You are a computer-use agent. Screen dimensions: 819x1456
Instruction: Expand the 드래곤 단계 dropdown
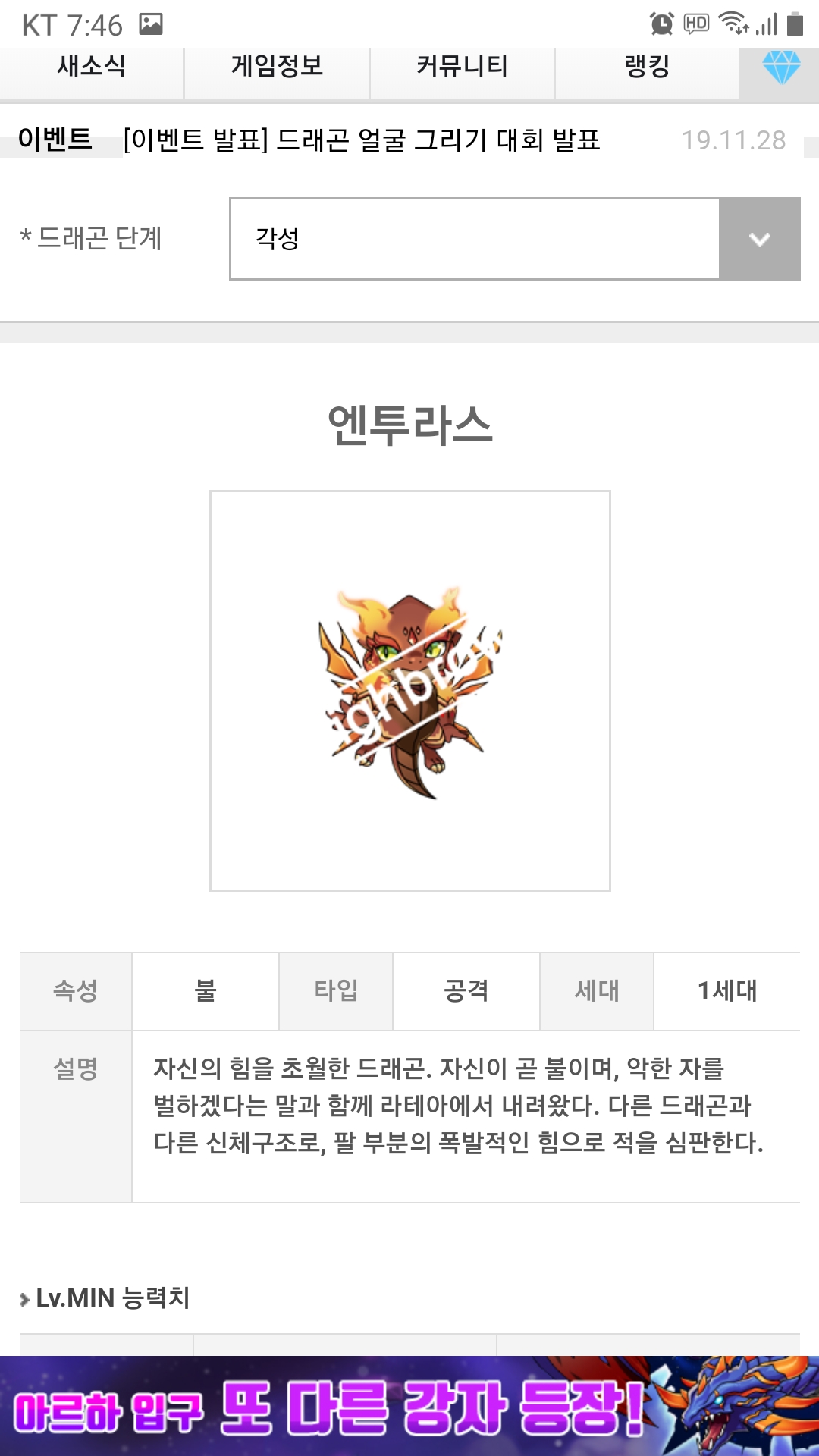coord(759,239)
